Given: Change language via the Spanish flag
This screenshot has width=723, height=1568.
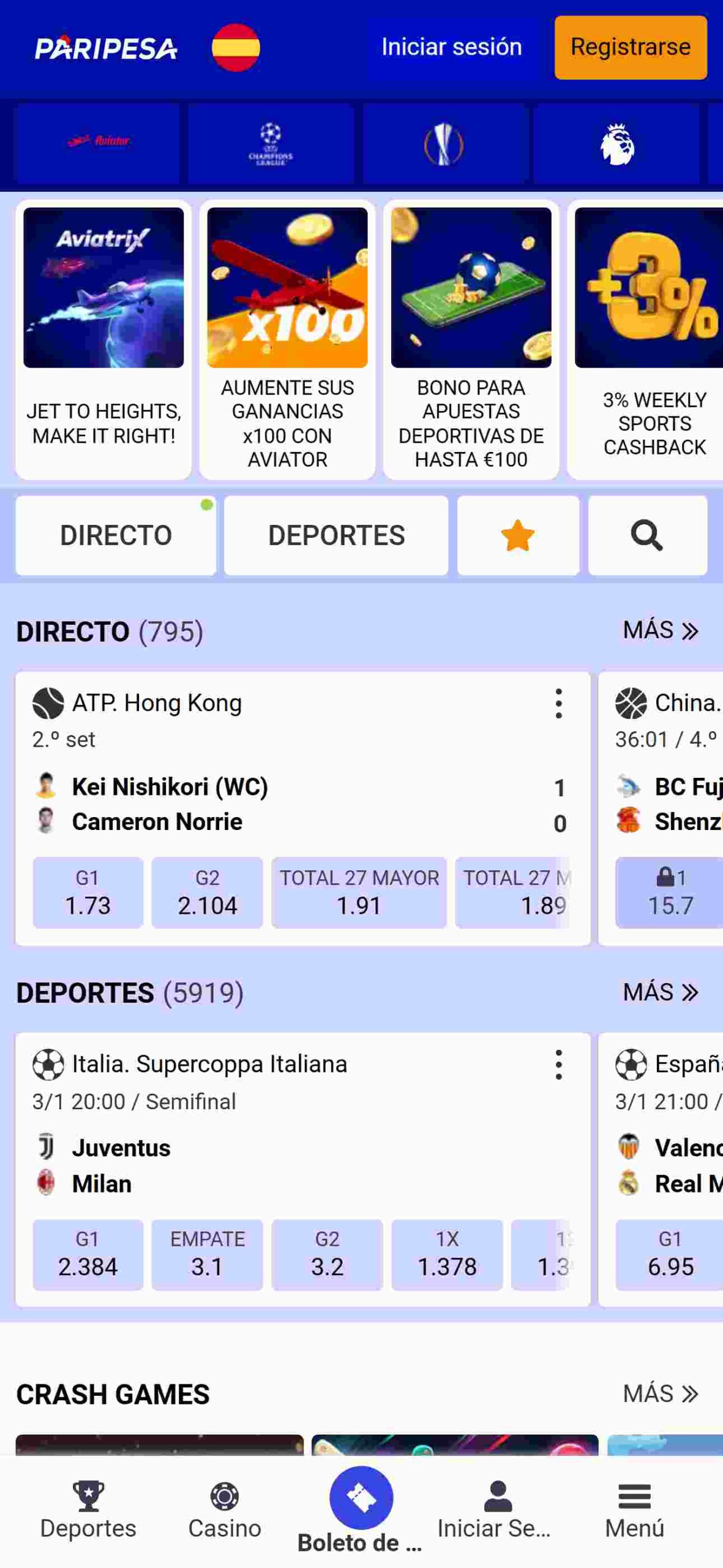Looking at the screenshot, I should tap(236, 47).
